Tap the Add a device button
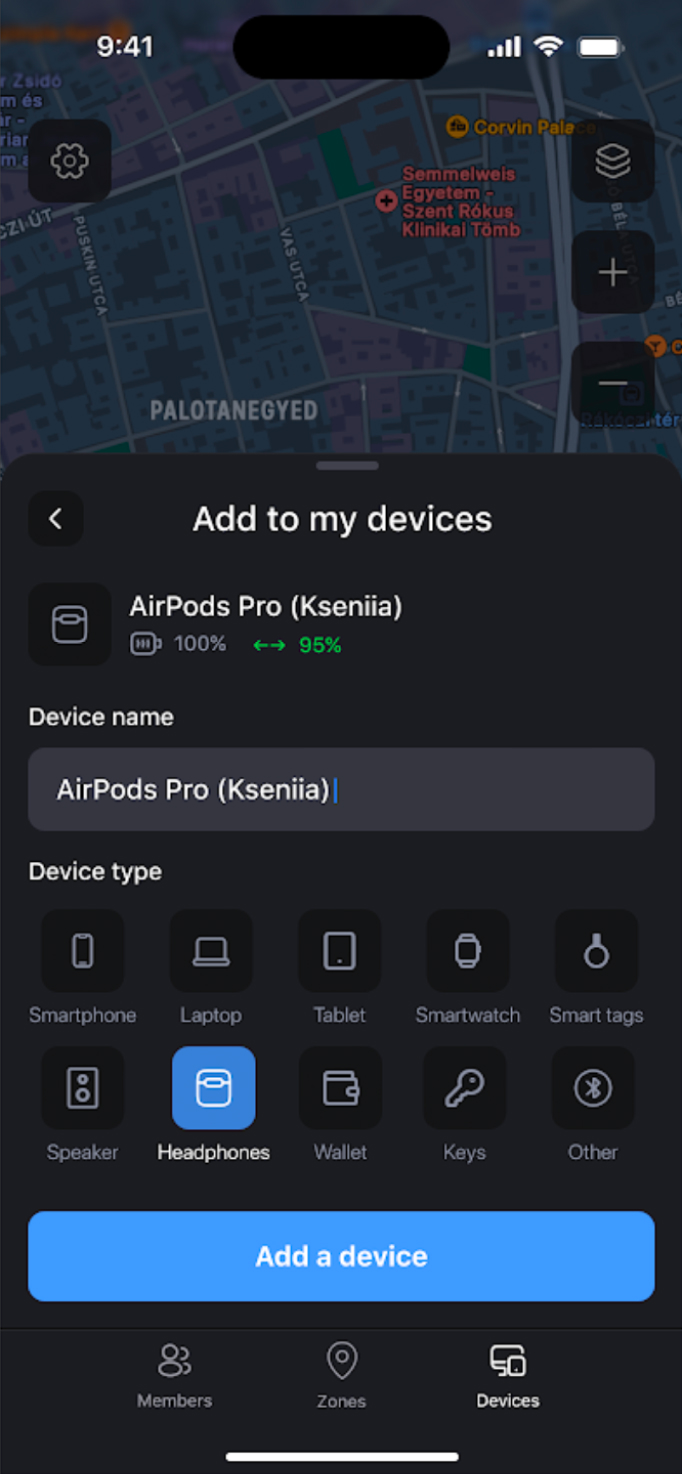The width and height of the screenshot is (682, 1474). click(x=341, y=1256)
